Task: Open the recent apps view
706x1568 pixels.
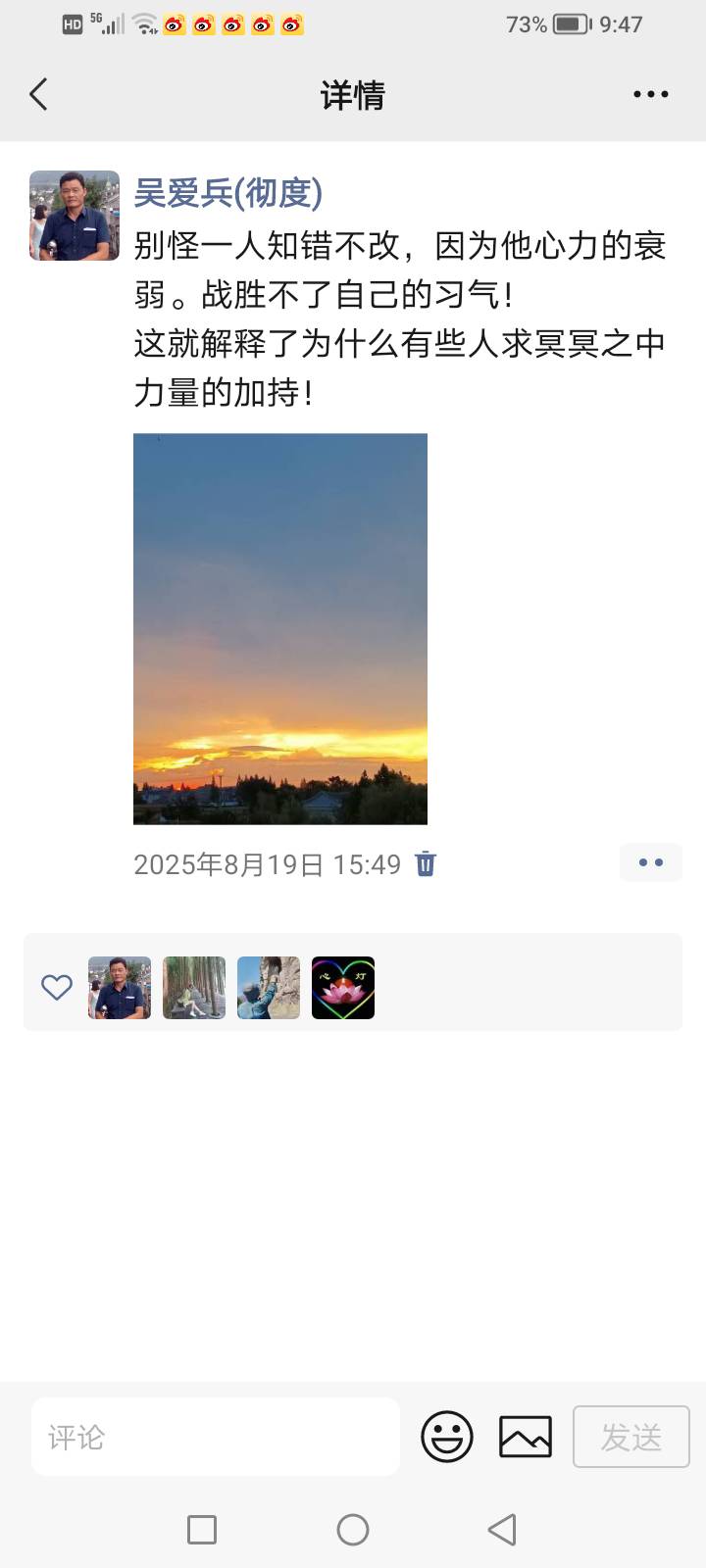Action: (x=202, y=1529)
